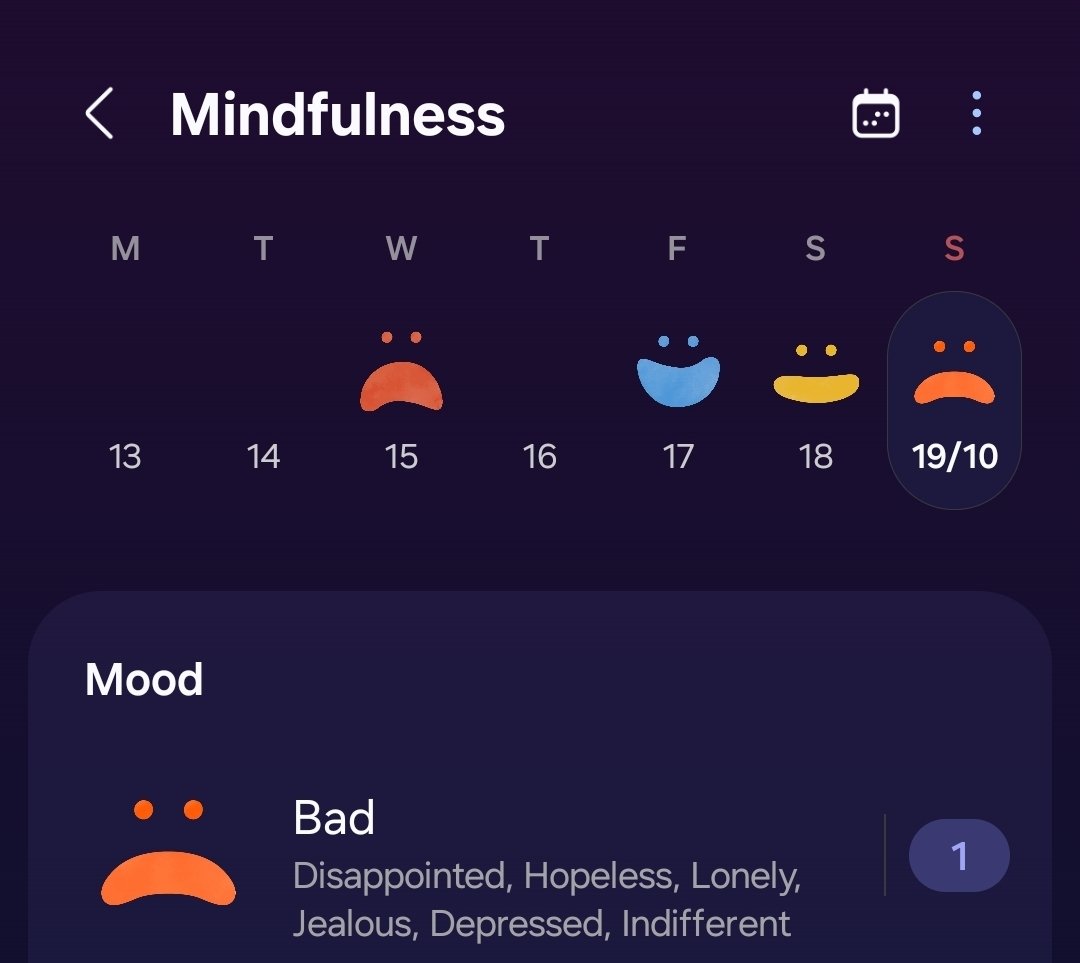Select Sunday 19/10
This screenshot has width=1080, height=963.
coord(954,400)
